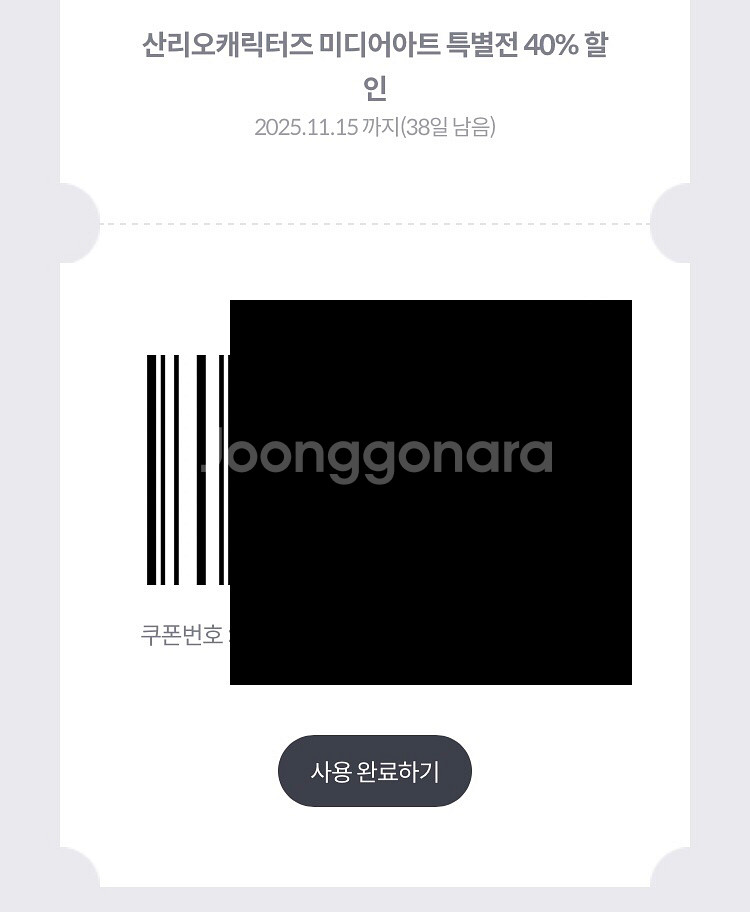Click the left notch of the coupon ticket

click(x=75, y=220)
